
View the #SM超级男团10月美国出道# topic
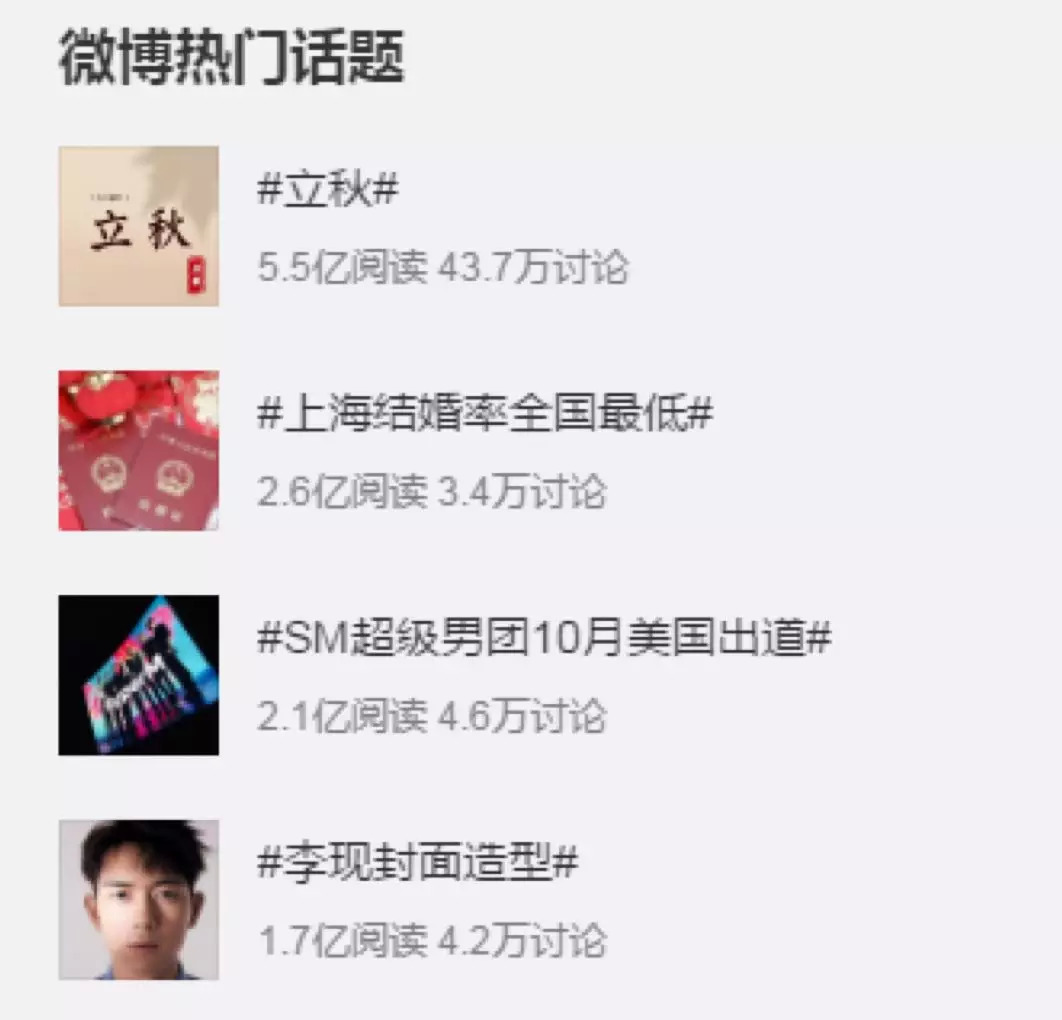click(x=544, y=638)
